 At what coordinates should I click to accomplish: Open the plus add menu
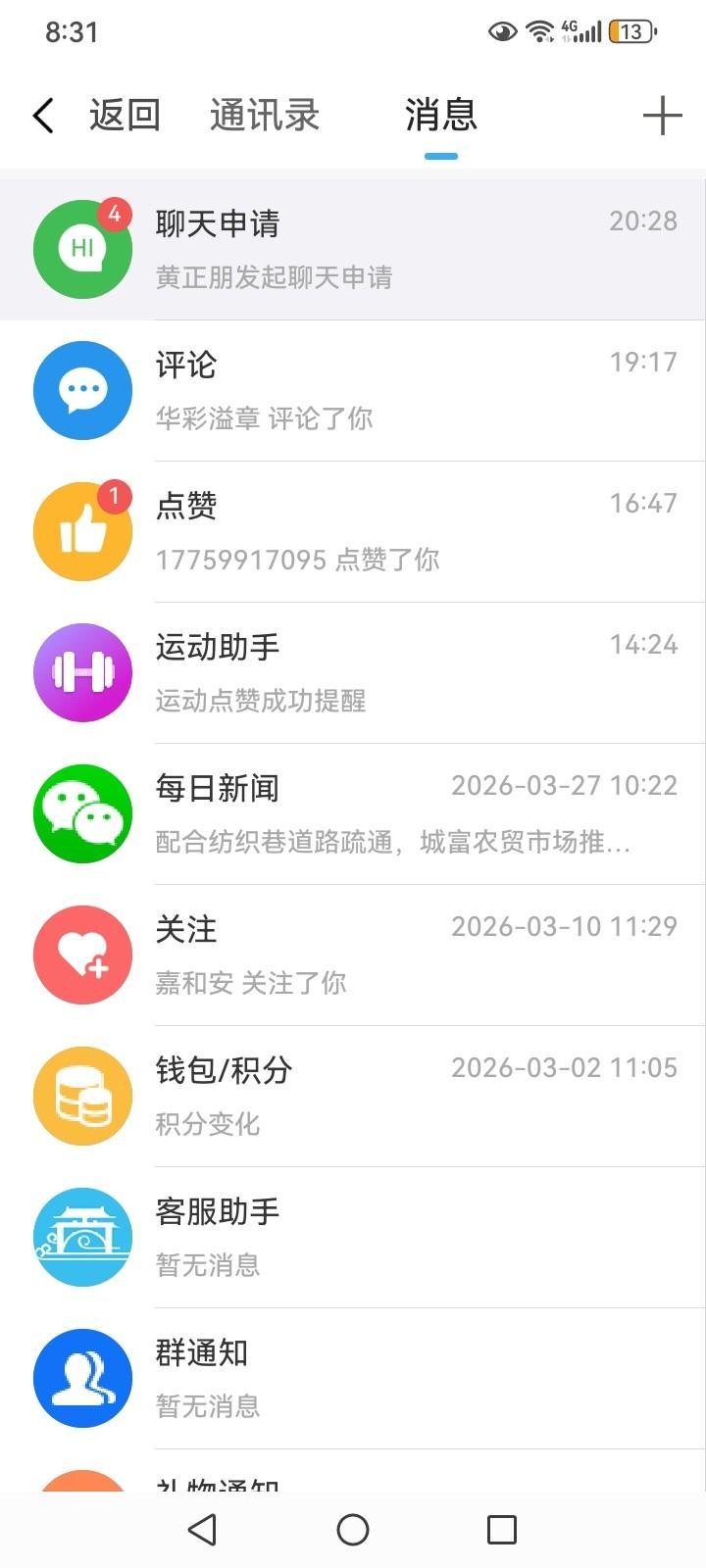pos(662,116)
